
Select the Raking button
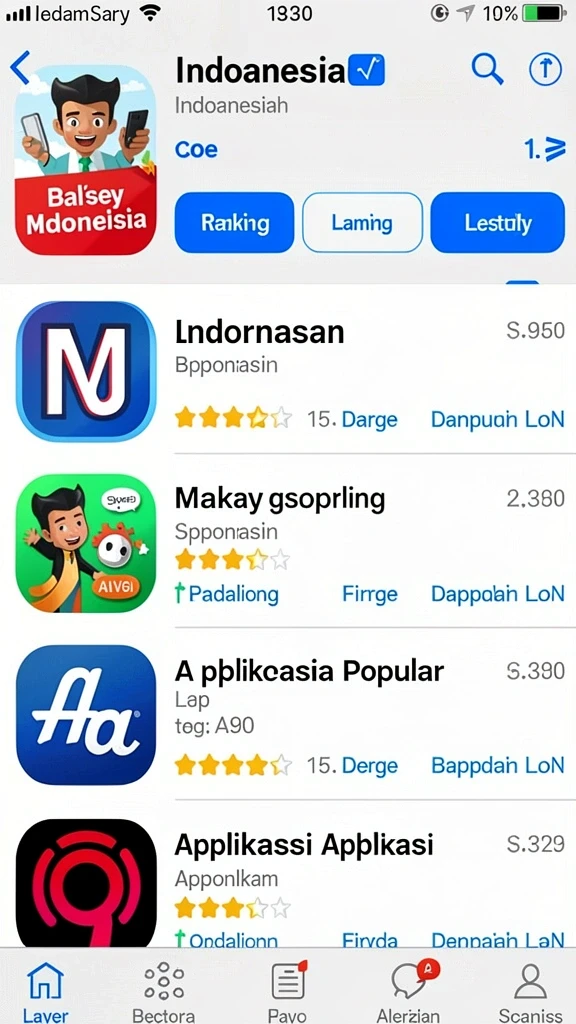click(x=234, y=223)
